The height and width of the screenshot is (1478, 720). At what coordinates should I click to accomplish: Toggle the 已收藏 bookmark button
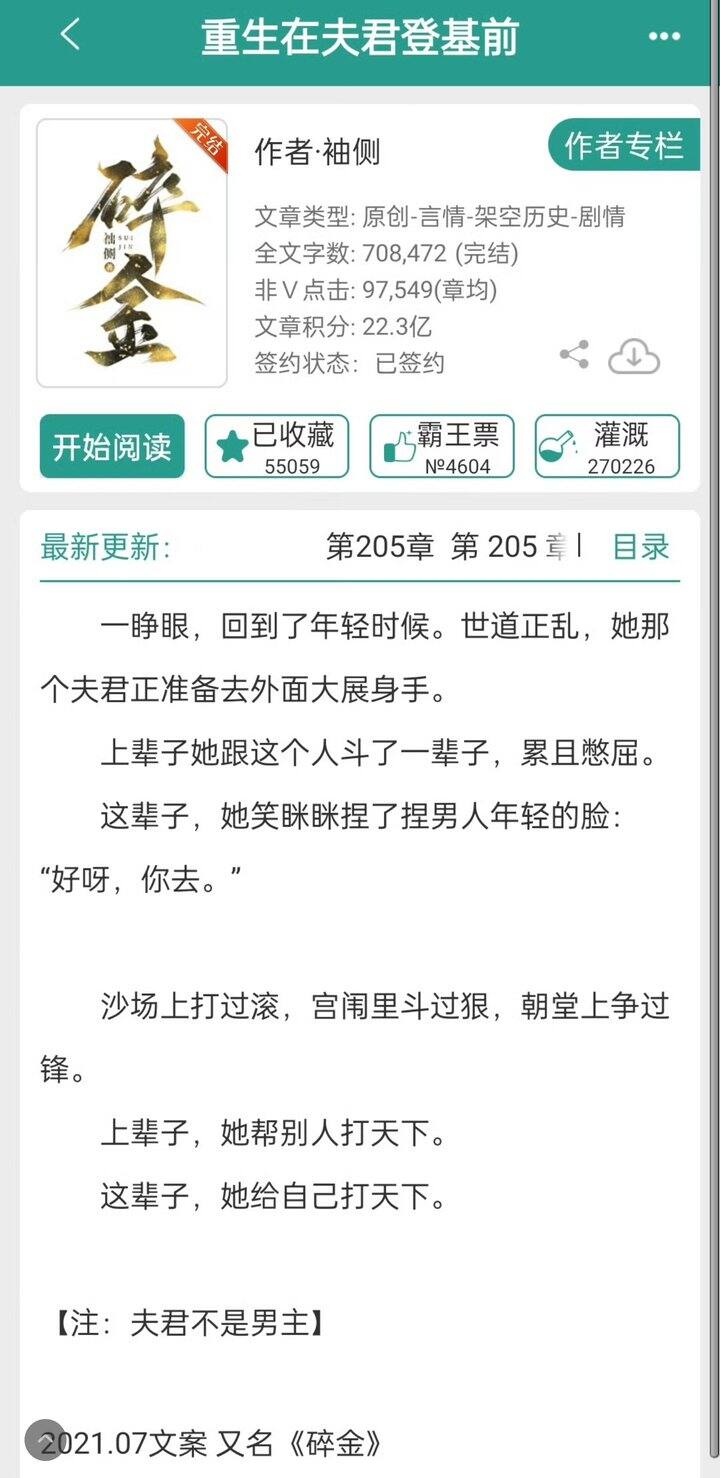point(277,446)
